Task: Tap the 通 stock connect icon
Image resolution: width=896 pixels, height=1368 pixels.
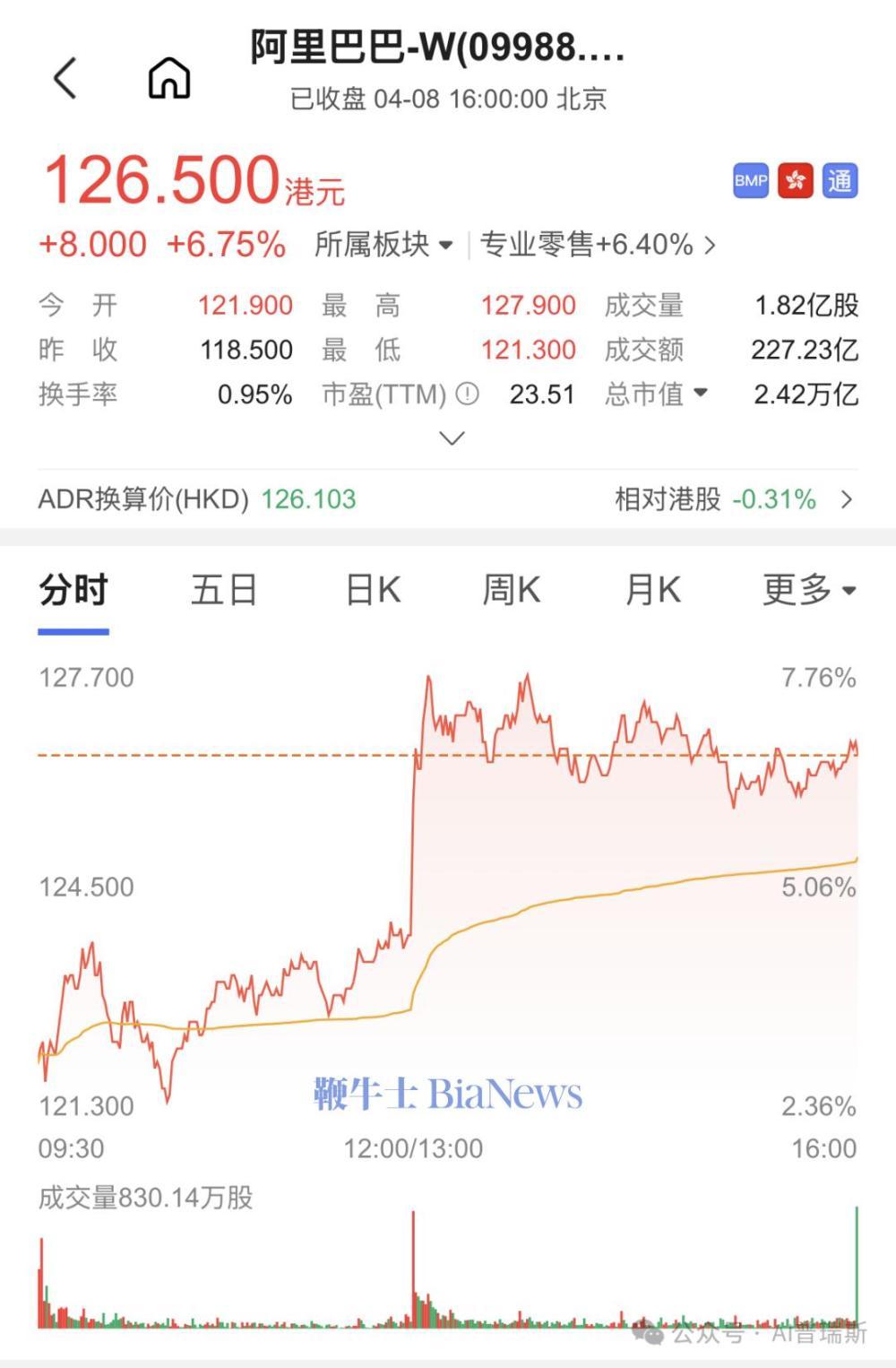Action: tap(839, 180)
